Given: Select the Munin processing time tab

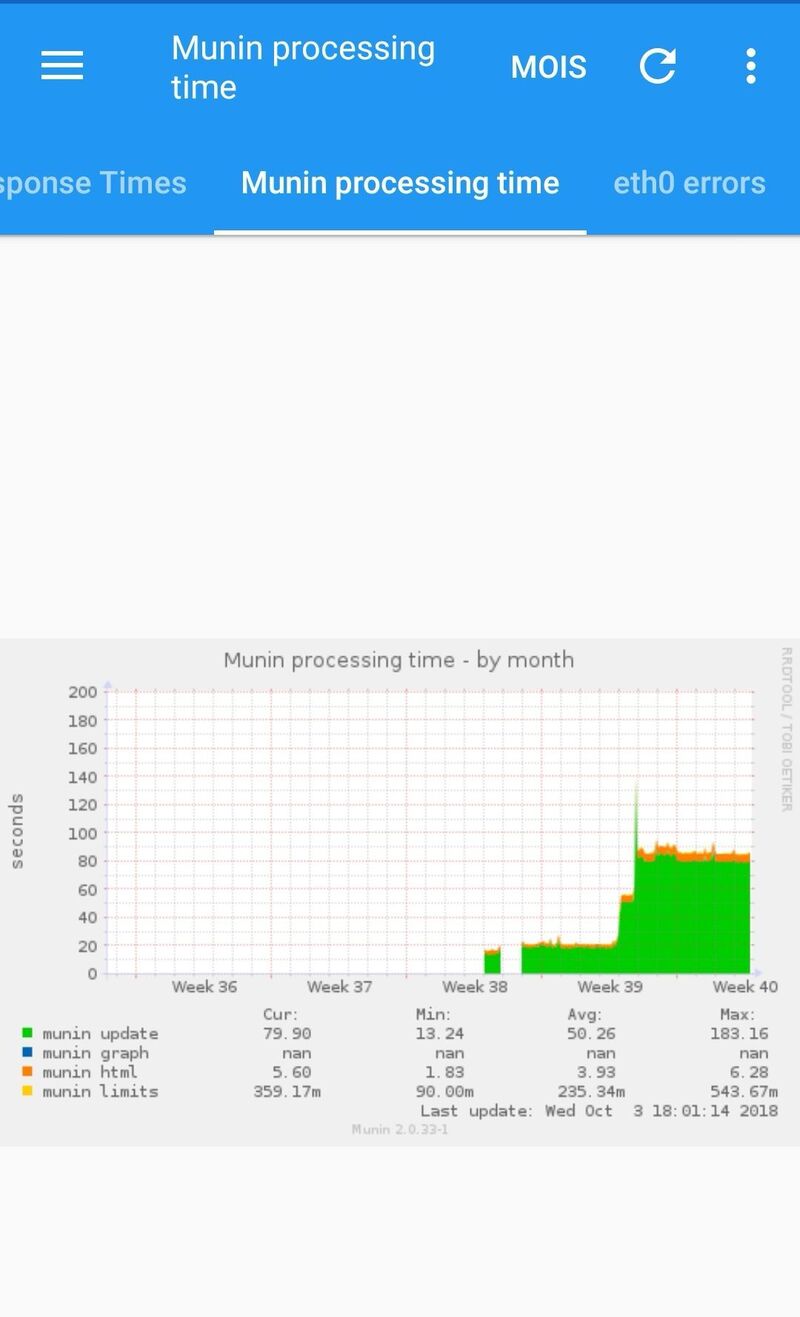Looking at the screenshot, I should click(400, 183).
